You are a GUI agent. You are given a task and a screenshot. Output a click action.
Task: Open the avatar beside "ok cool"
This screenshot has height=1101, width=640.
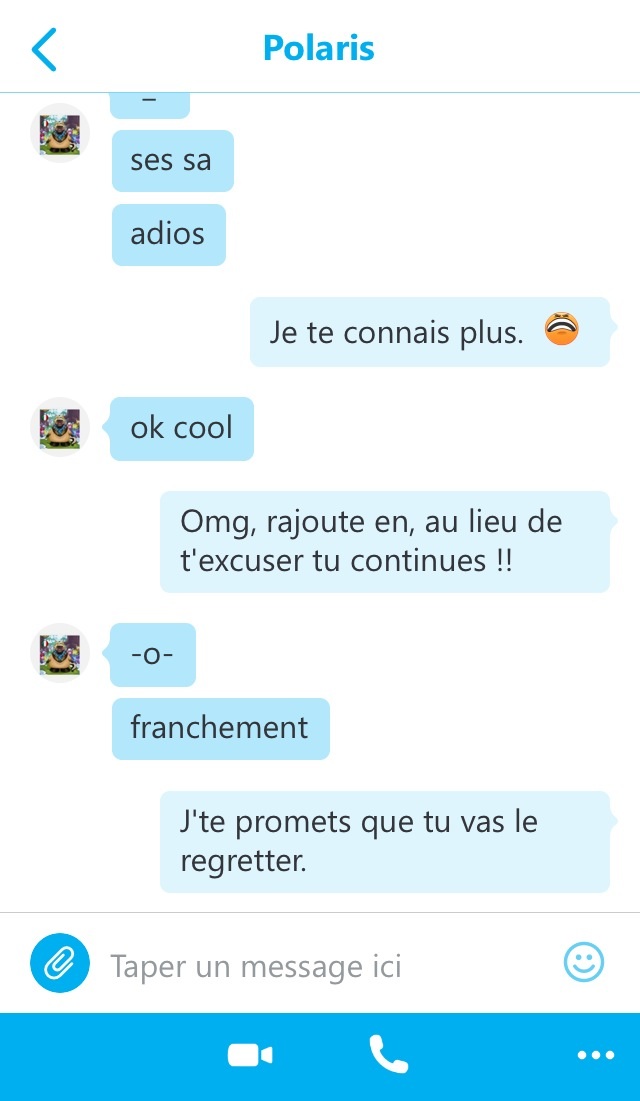pos(60,428)
